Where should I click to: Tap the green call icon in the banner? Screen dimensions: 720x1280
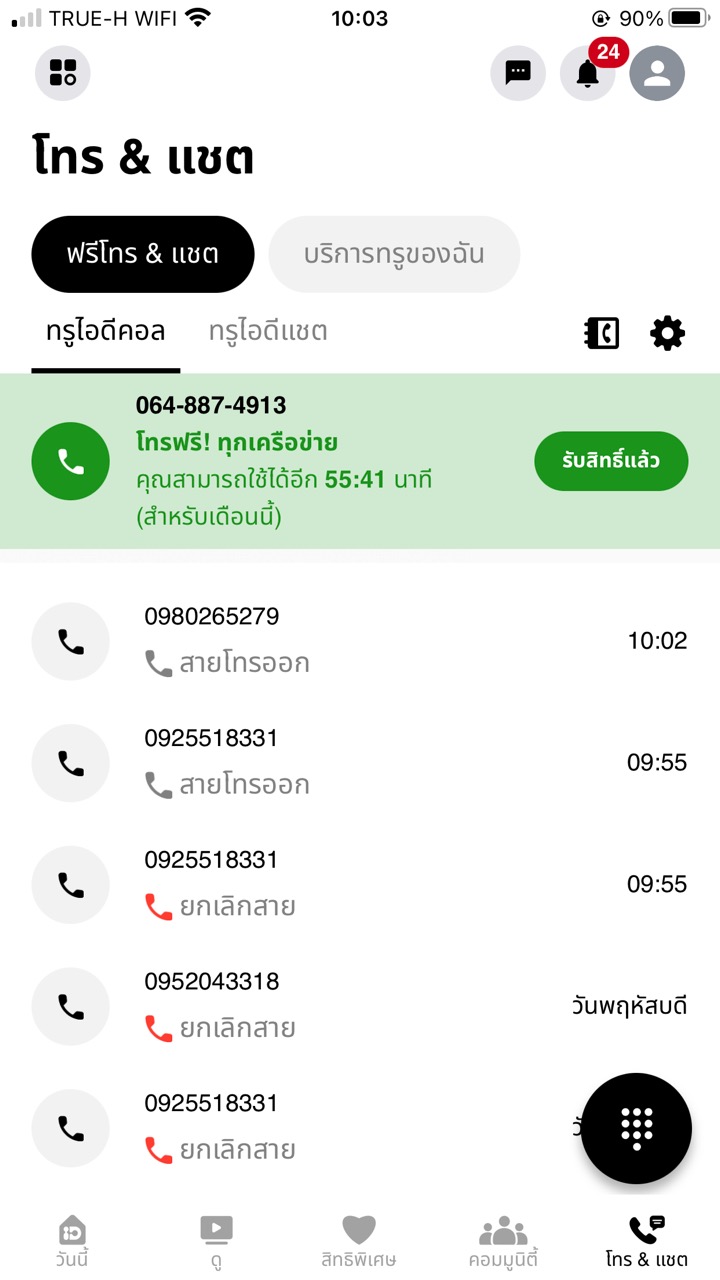click(x=70, y=461)
